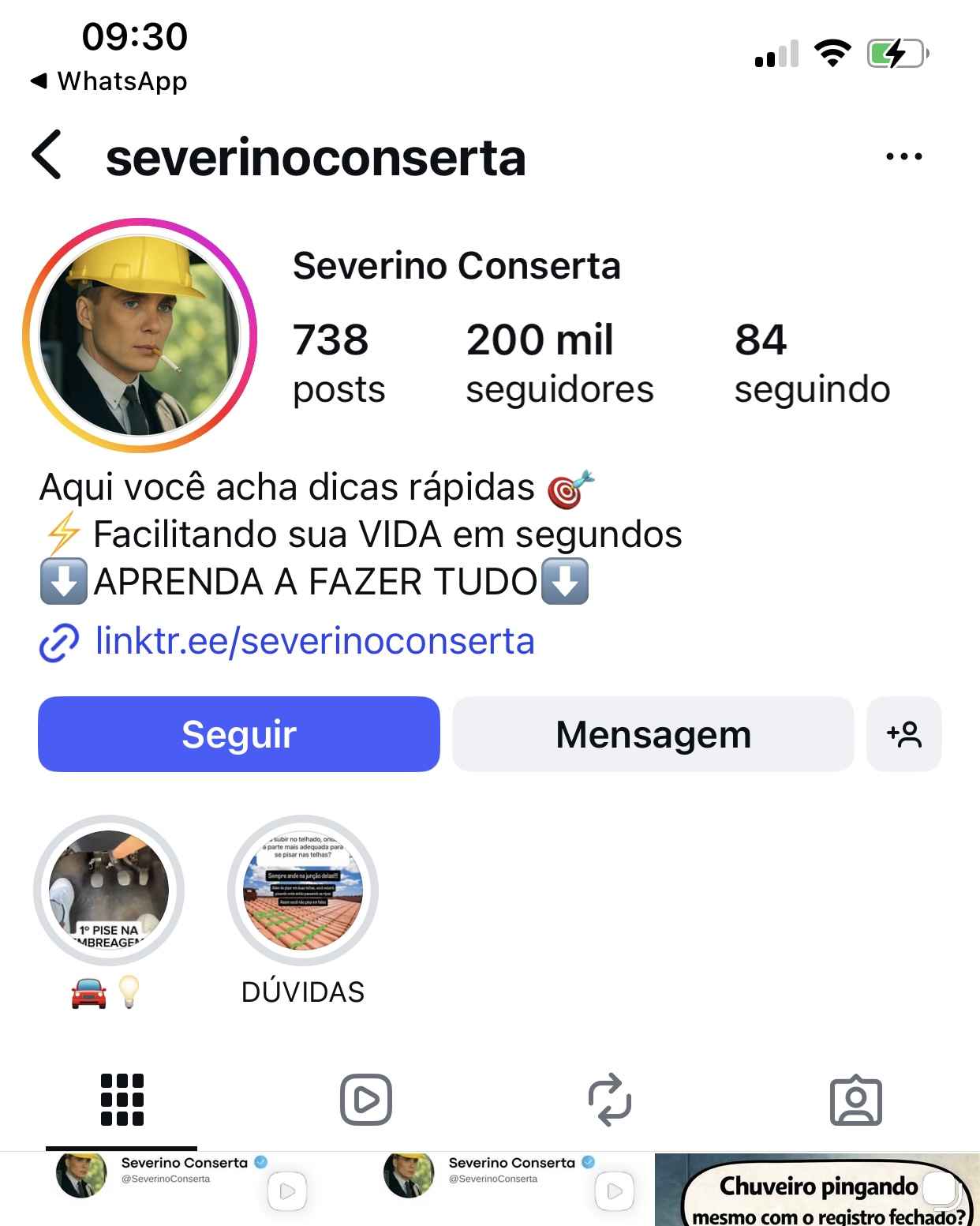Open the car and lightbulb story highlight
This screenshot has width=980, height=1226.
click(110, 890)
